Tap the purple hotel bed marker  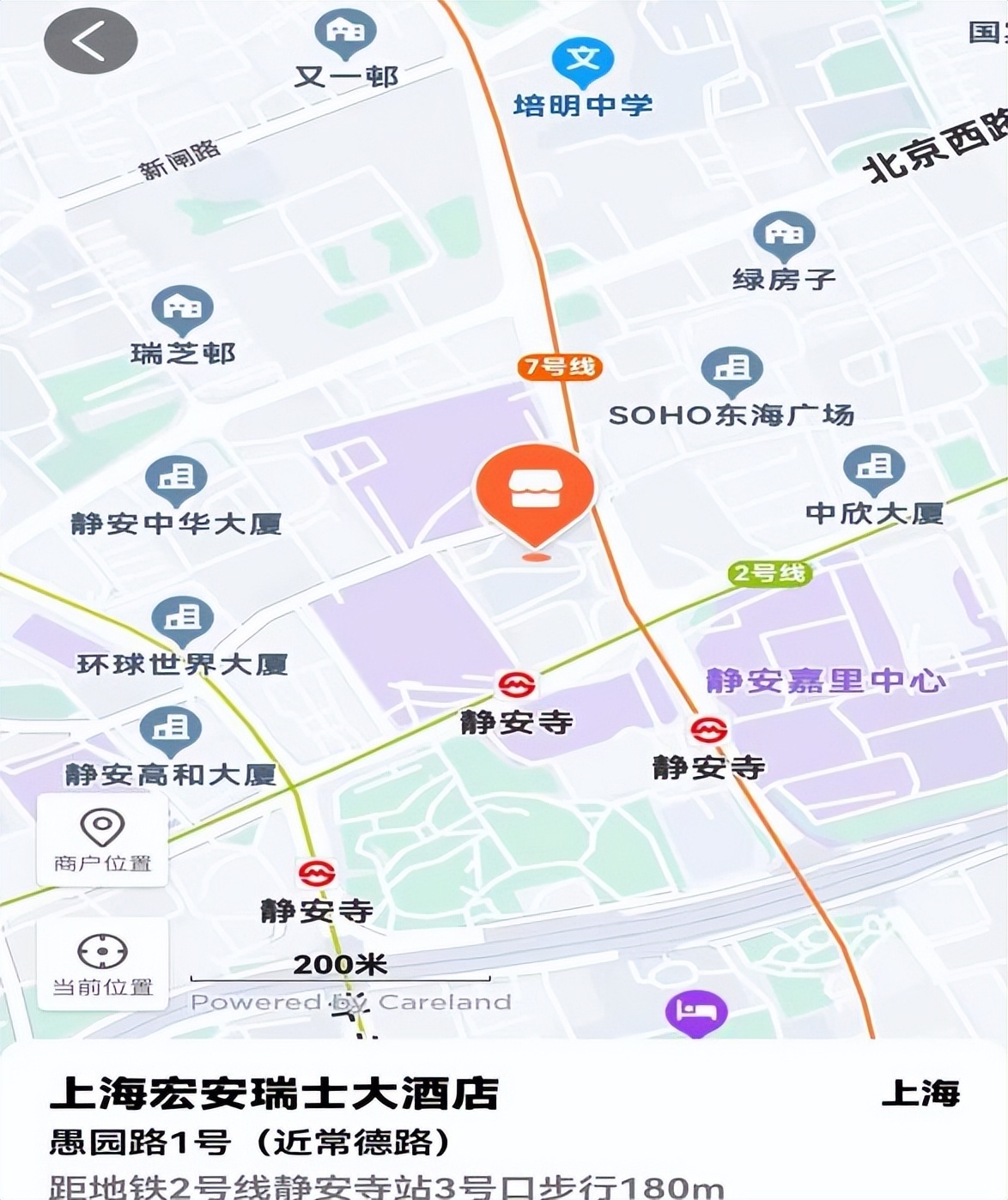click(696, 1011)
